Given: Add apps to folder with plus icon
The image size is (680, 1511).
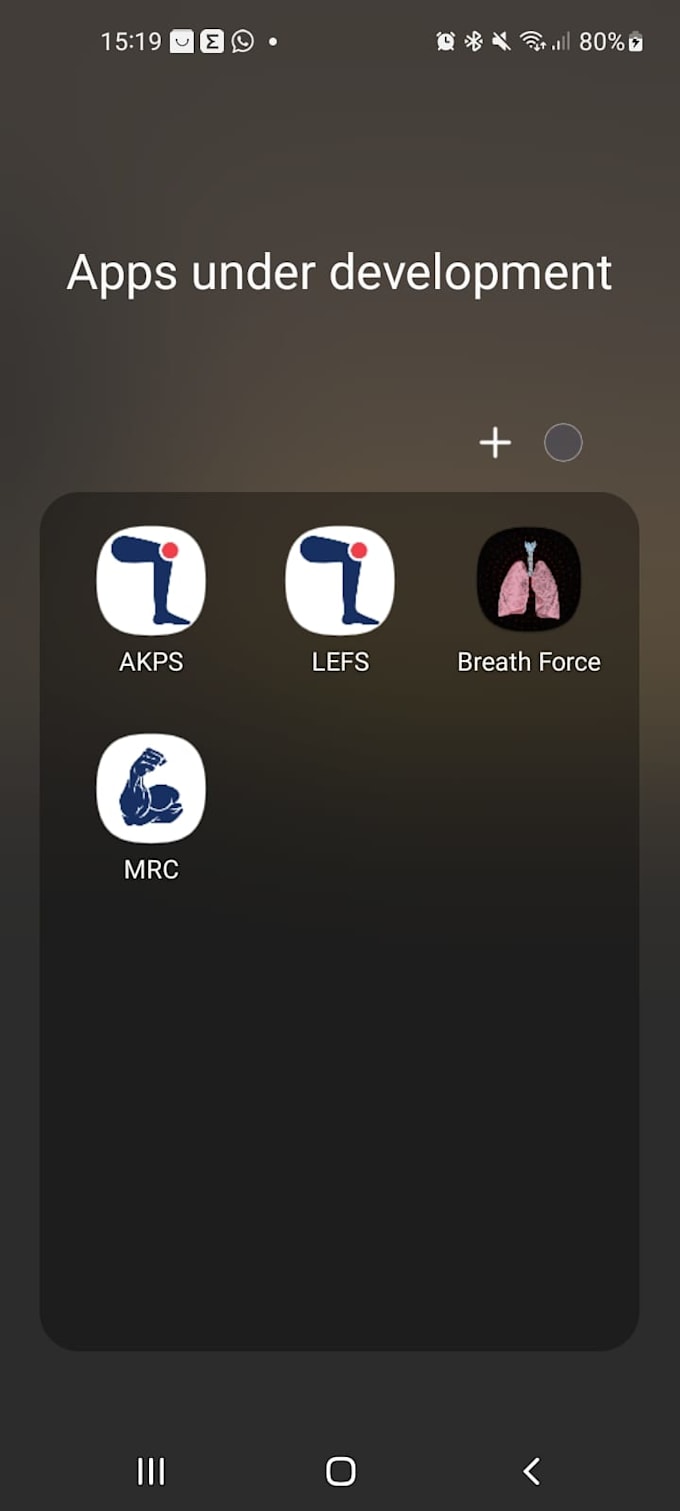Looking at the screenshot, I should tap(495, 443).
